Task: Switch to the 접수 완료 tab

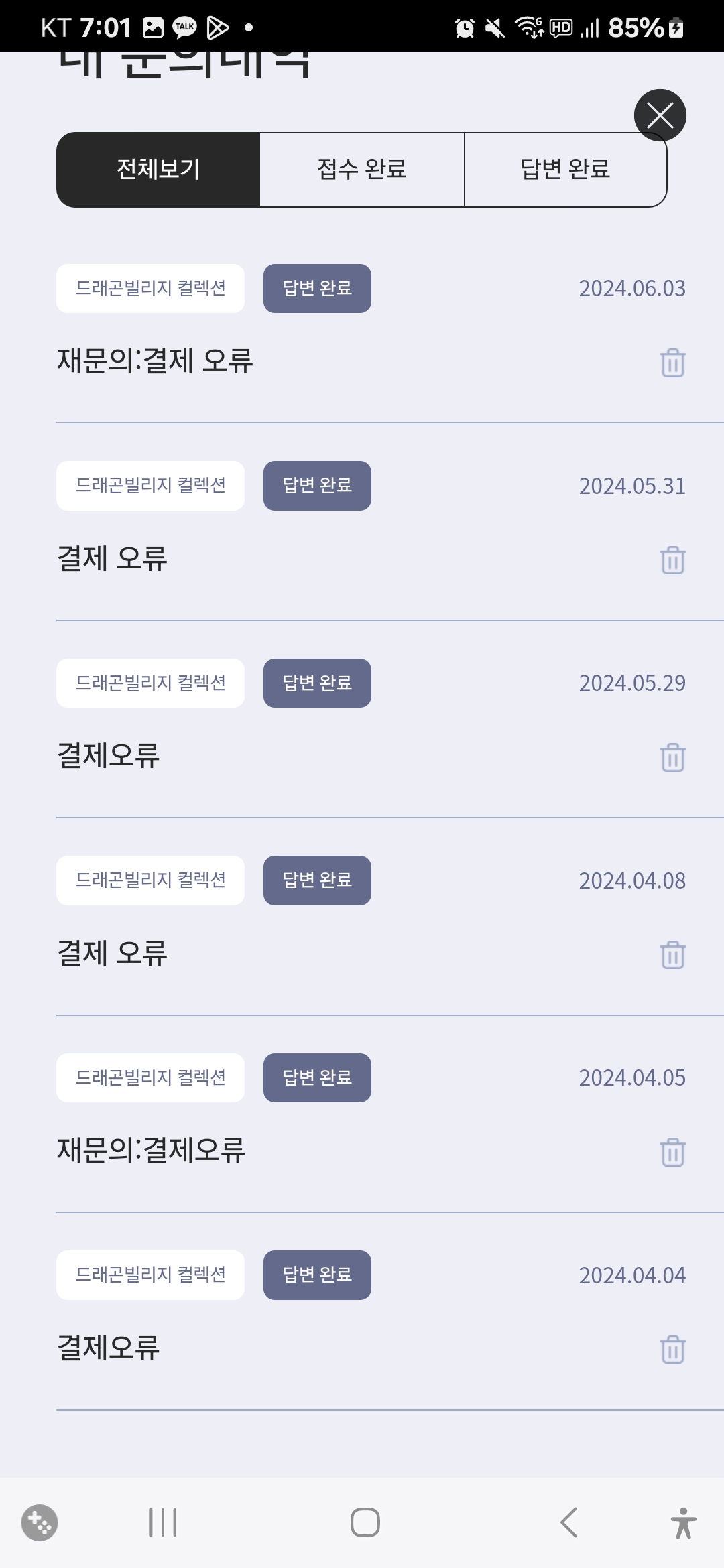Action: tap(362, 170)
